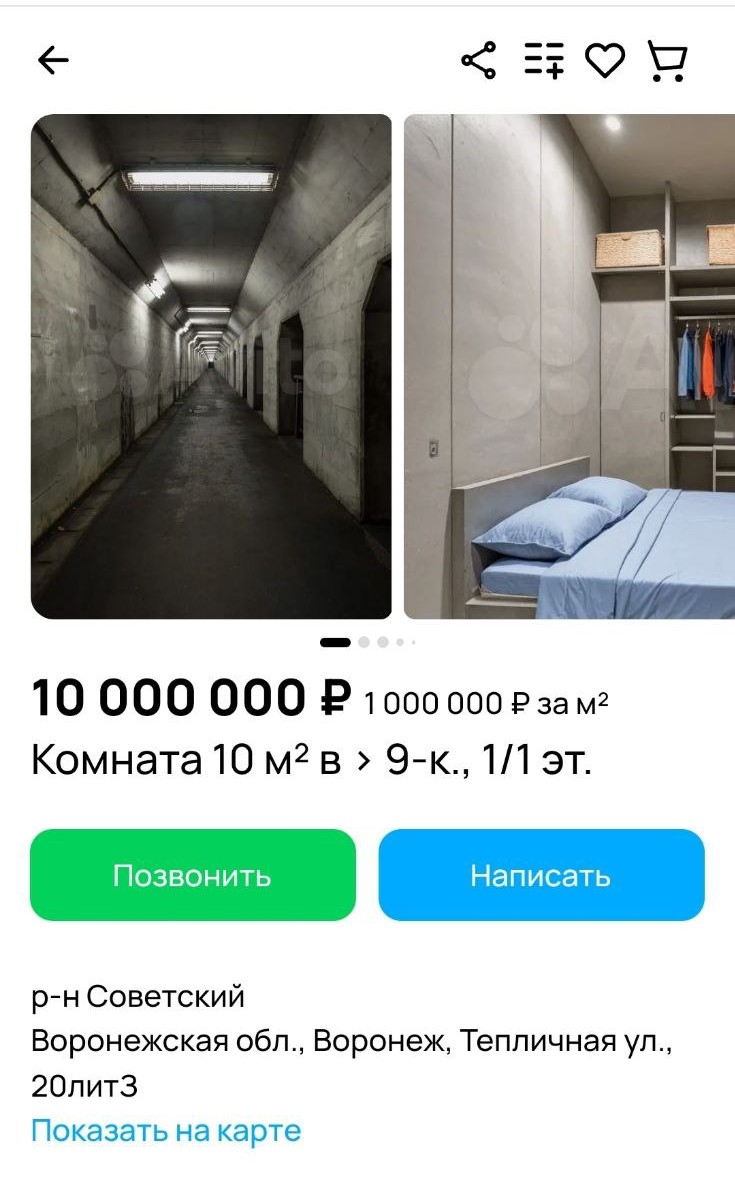
Task: Tap Позвонить to call seller
Action: (x=192, y=875)
